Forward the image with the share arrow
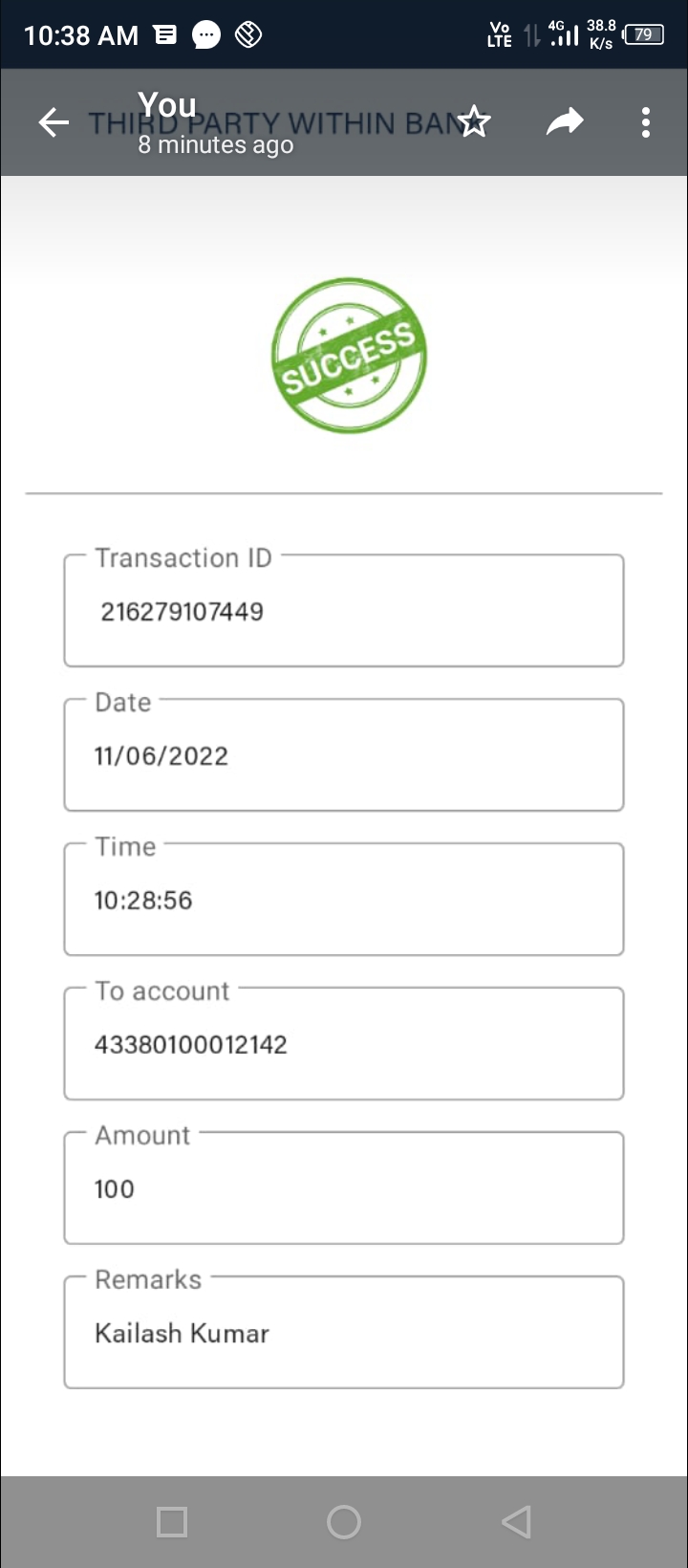Image resolution: width=688 pixels, height=1568 pixels. coord(564,122)
